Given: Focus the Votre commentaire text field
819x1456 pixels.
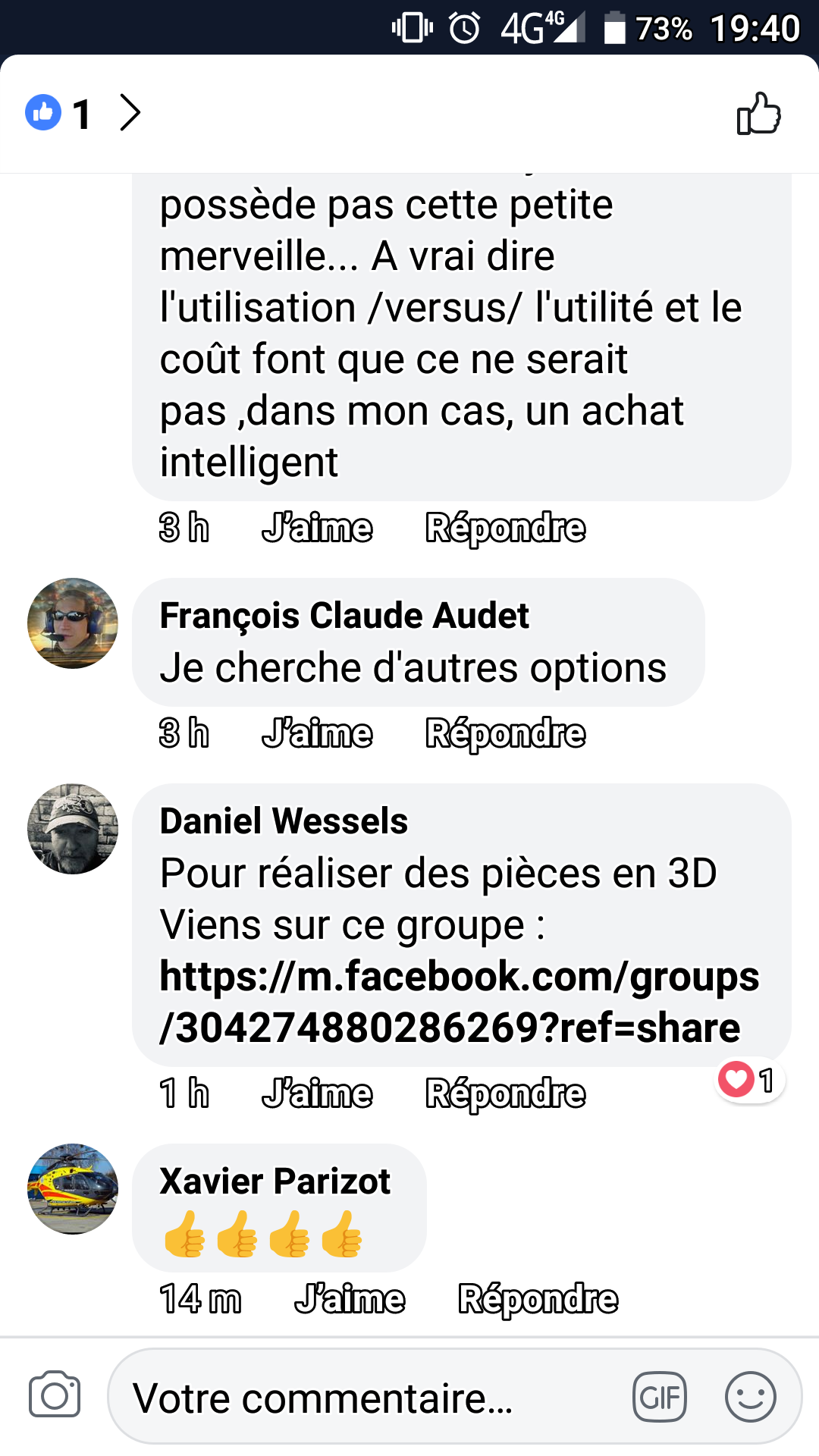Looking at the screenshot, I should click(x=372, y=1398).
